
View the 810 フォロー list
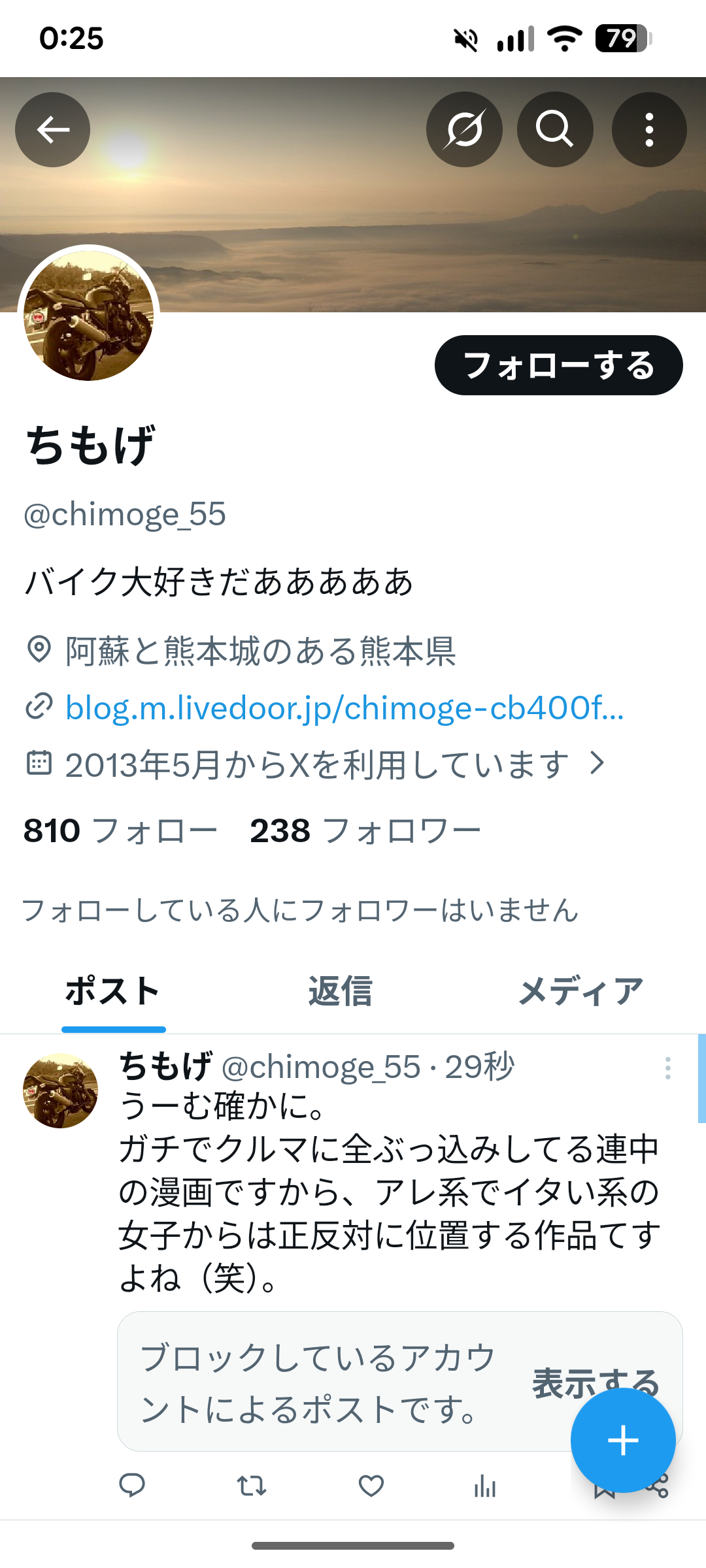tap(120, 831)
